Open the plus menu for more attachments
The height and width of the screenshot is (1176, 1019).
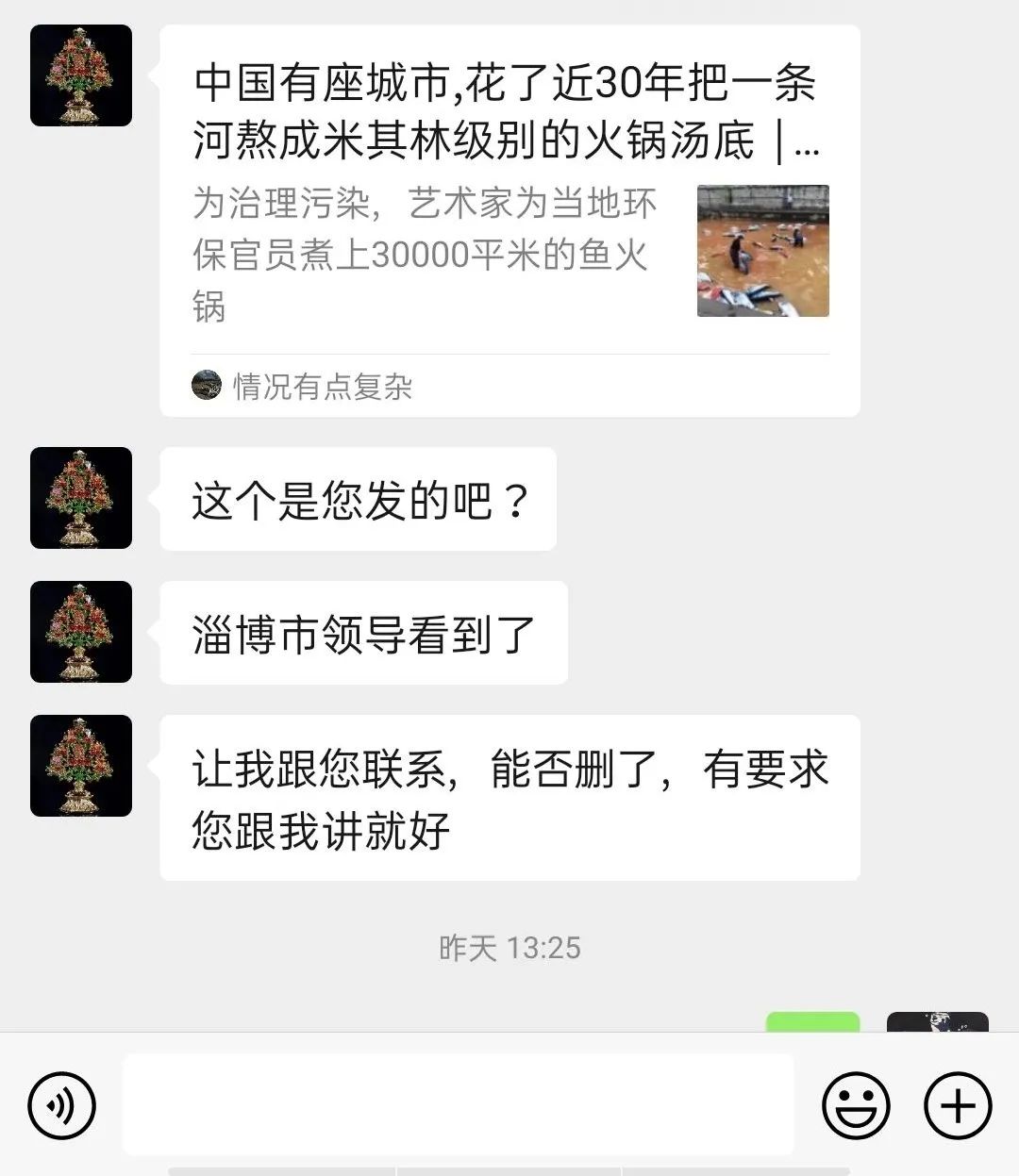pyautogui.click(x=958, y=1104)
